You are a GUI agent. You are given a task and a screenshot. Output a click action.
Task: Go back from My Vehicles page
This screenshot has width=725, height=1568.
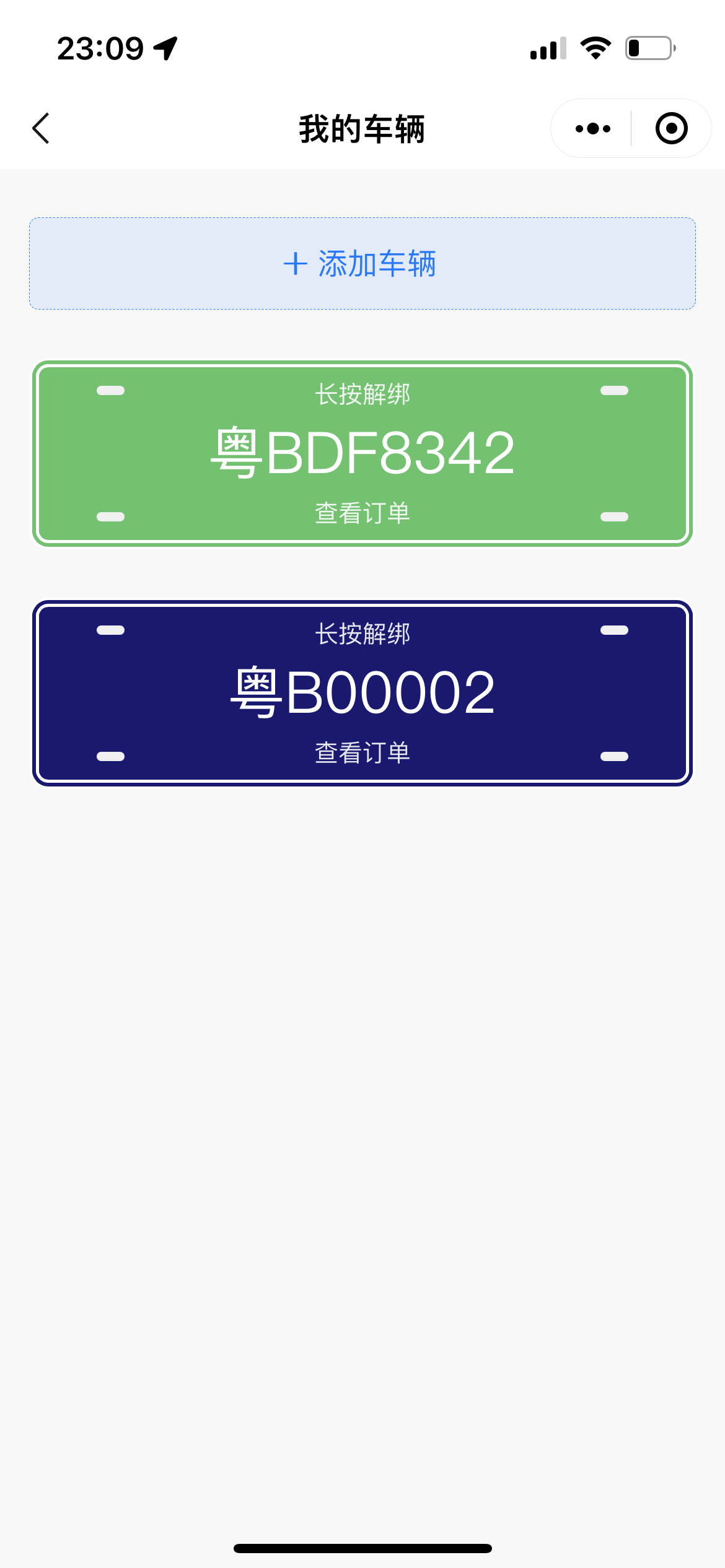pyautogui.click(x=41, y=129)
